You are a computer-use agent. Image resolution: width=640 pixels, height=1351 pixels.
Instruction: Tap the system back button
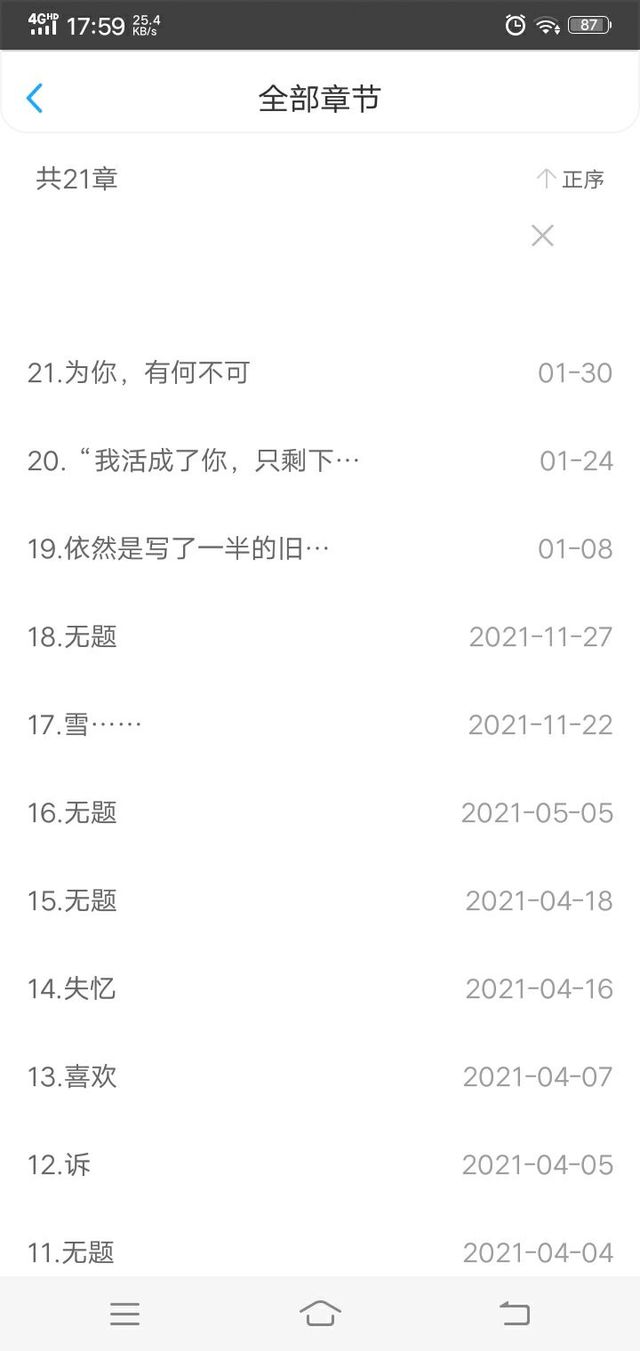(x=514, y=1314)
